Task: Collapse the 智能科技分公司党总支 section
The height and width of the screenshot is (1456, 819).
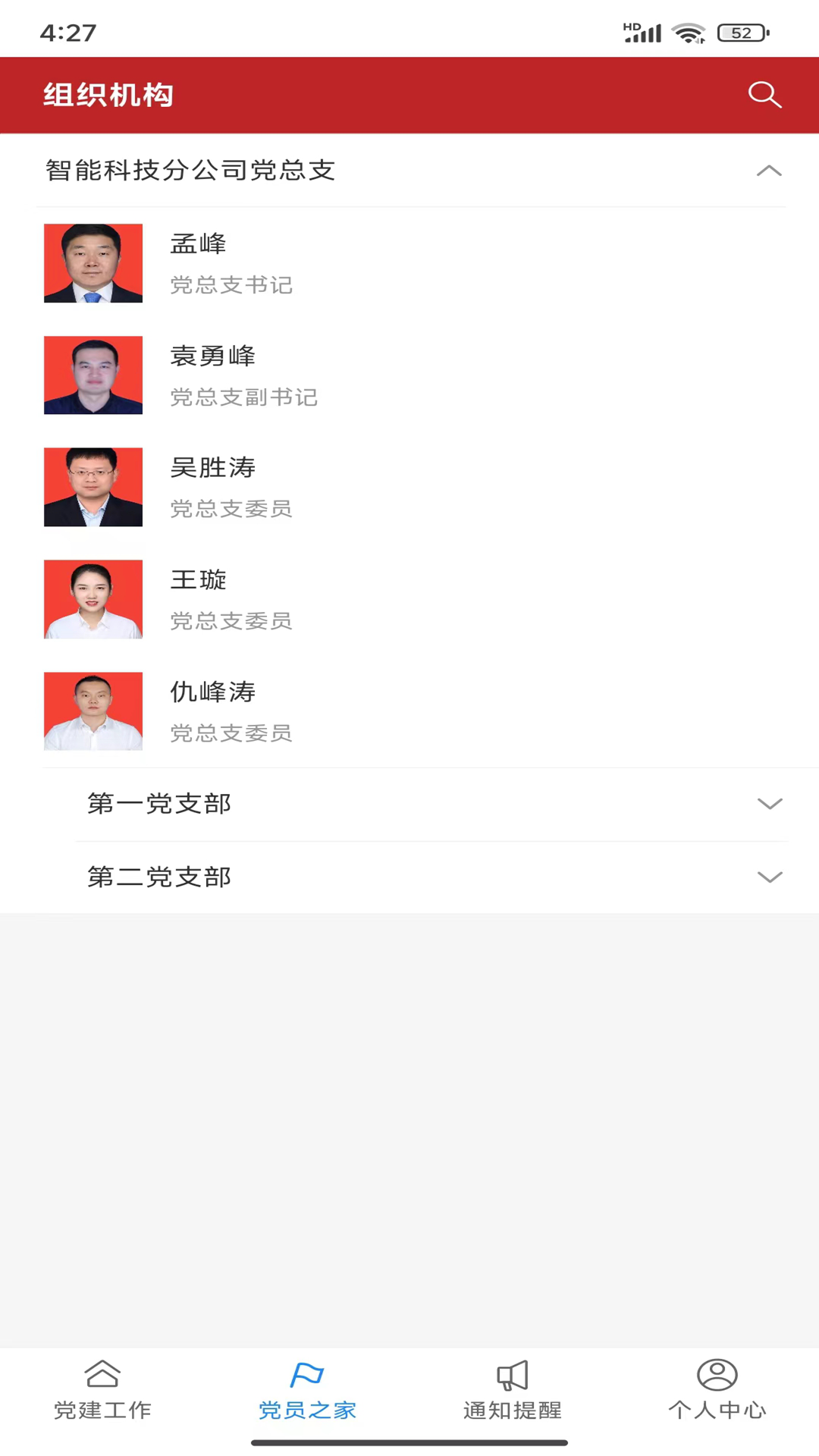Action: (x=769, y=171)
